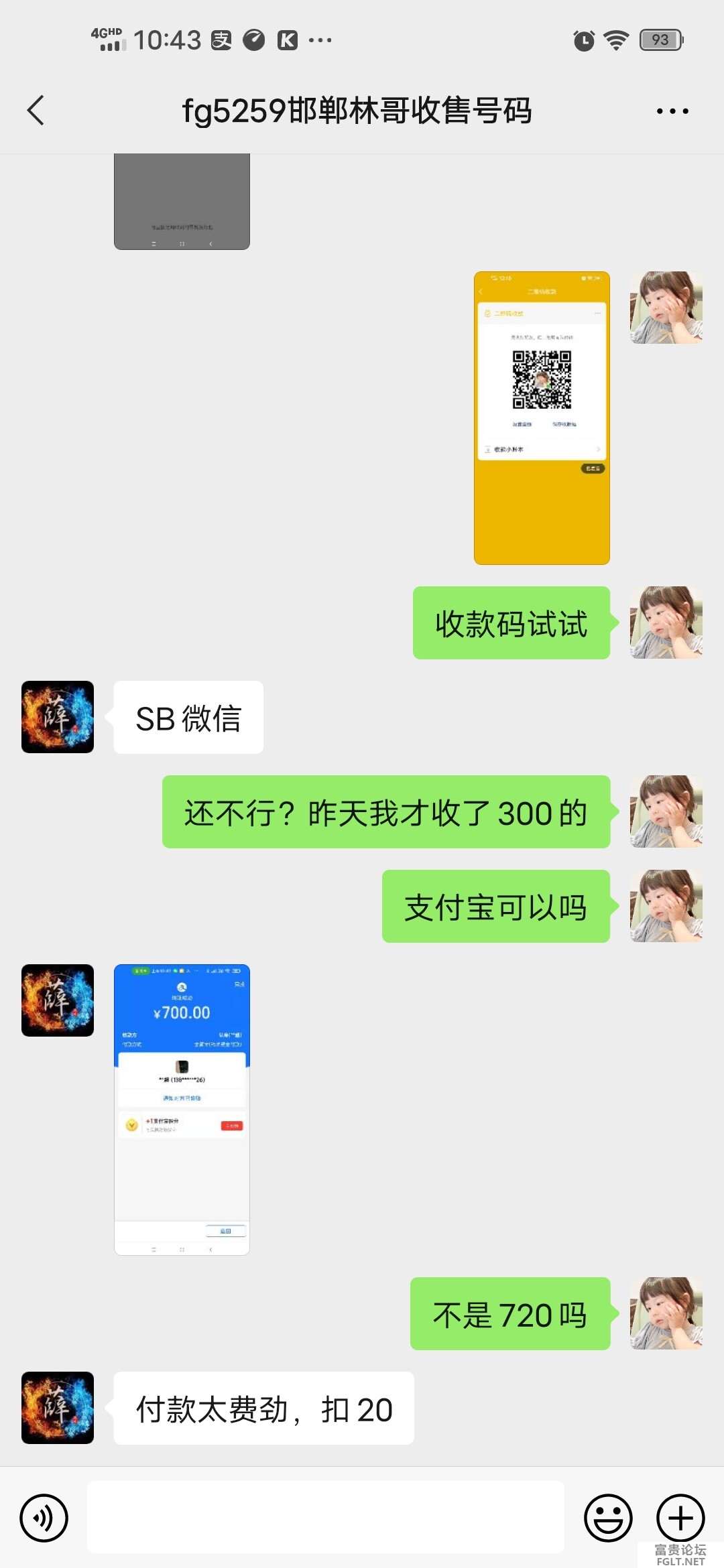Open the gray image at the top

pos(182,202)
